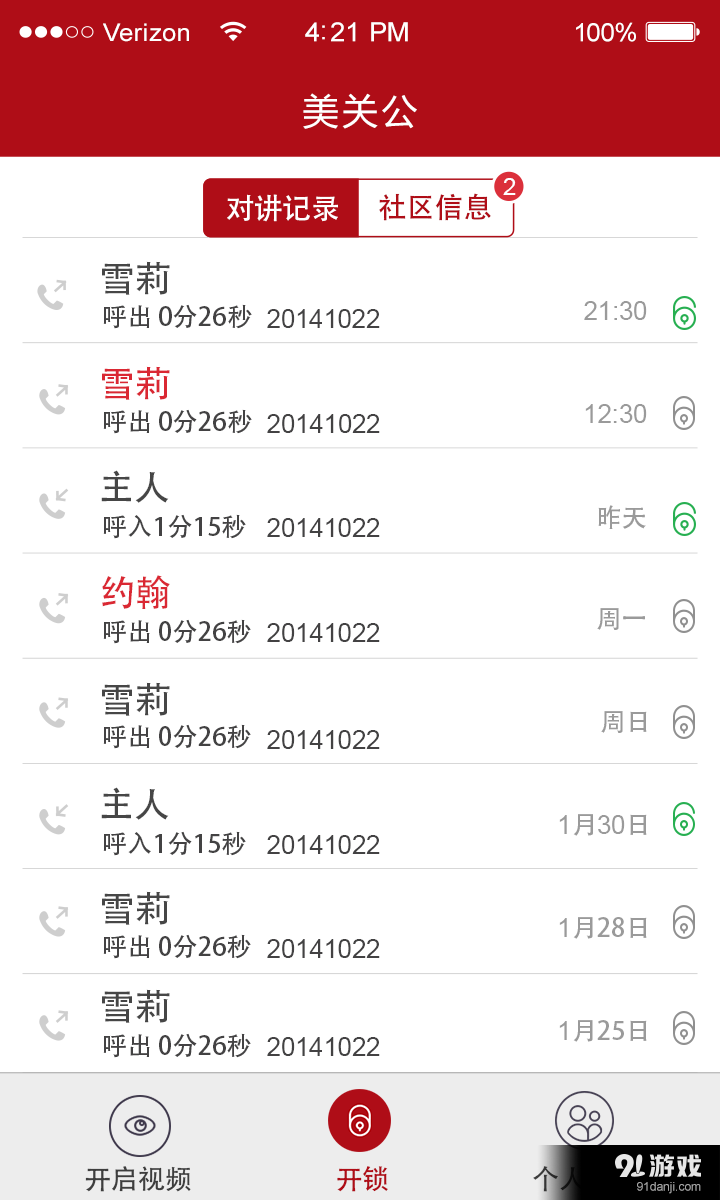Open the call record from 主人 dated 昨天
720x1200 pixels.
(x=300, y=500)
